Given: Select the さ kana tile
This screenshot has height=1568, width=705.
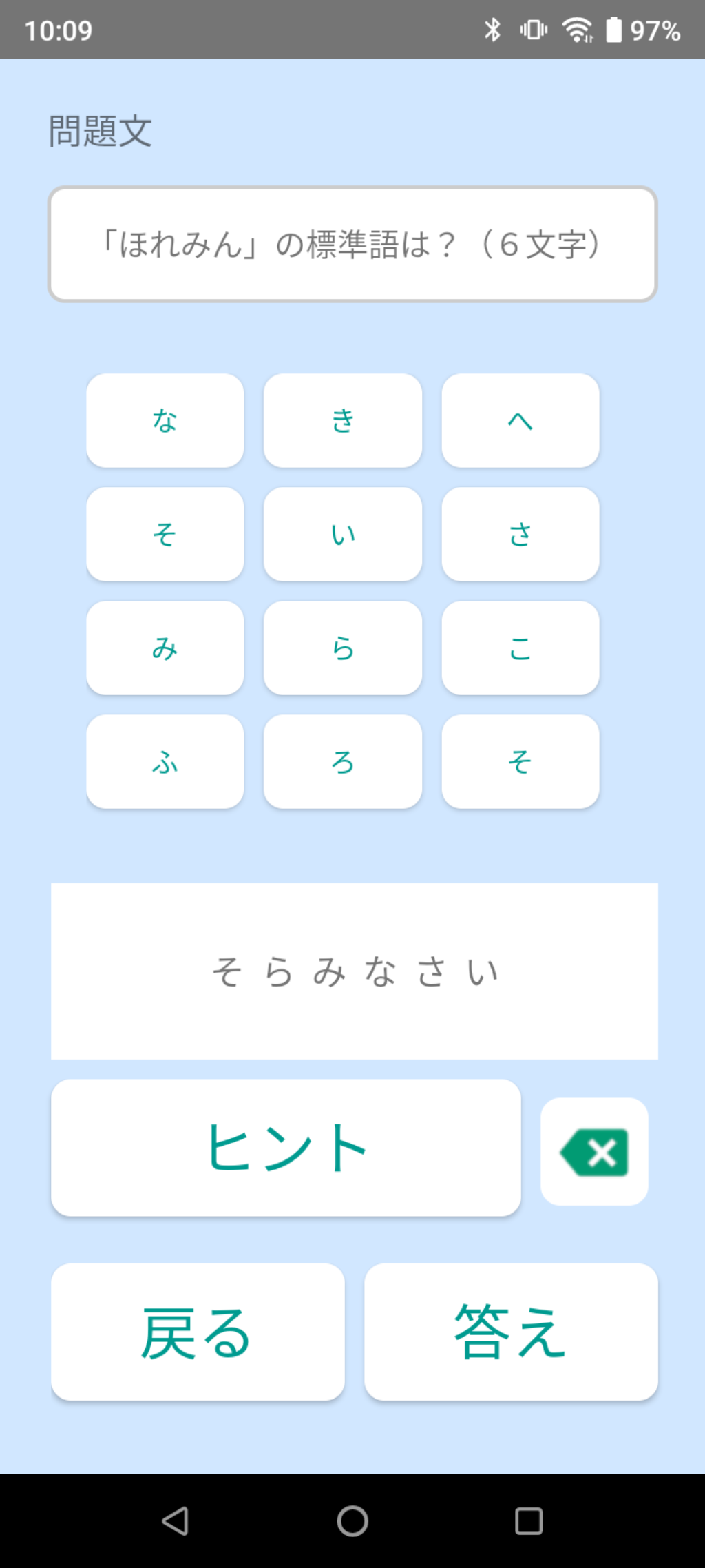Looking at the screenshot, I should [520, 534].
